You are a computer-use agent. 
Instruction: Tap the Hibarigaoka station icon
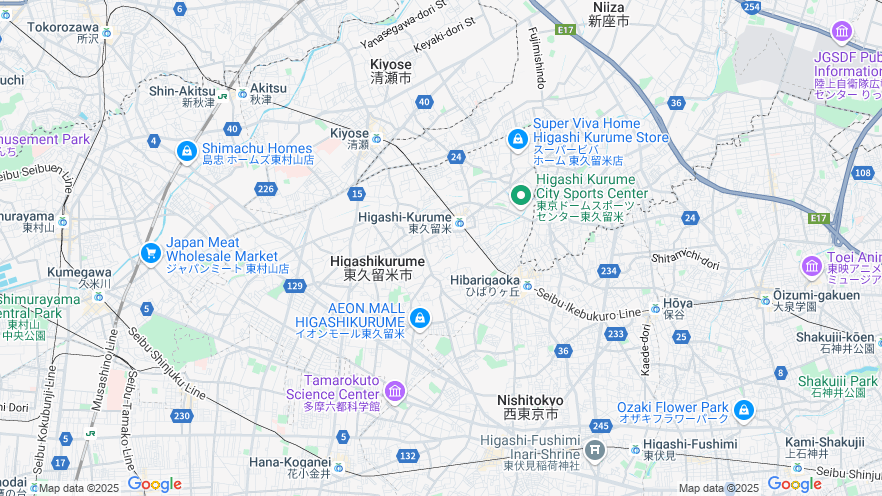coord(528,286)
